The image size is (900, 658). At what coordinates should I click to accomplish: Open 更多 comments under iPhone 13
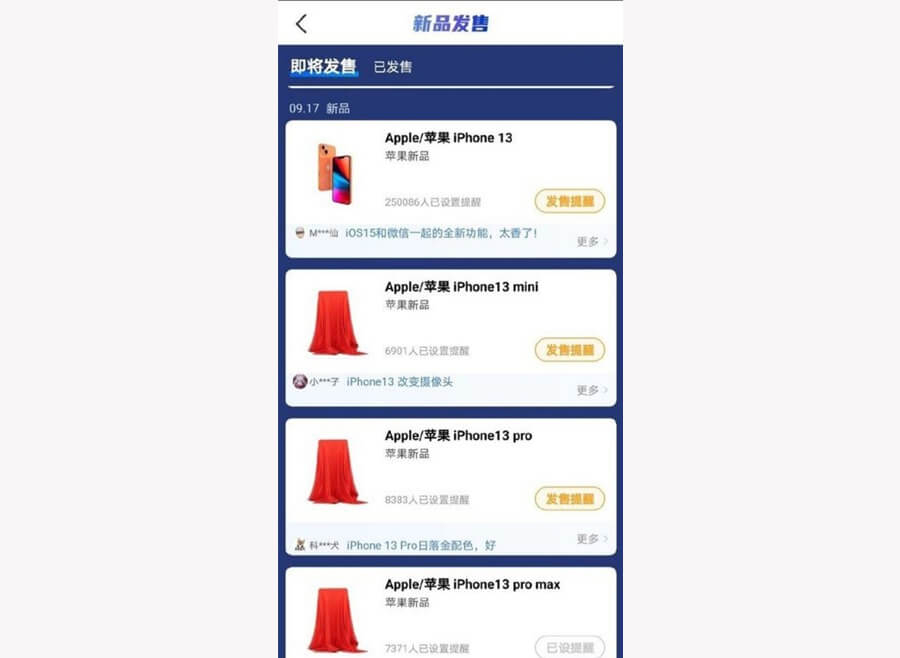(591, 241)
